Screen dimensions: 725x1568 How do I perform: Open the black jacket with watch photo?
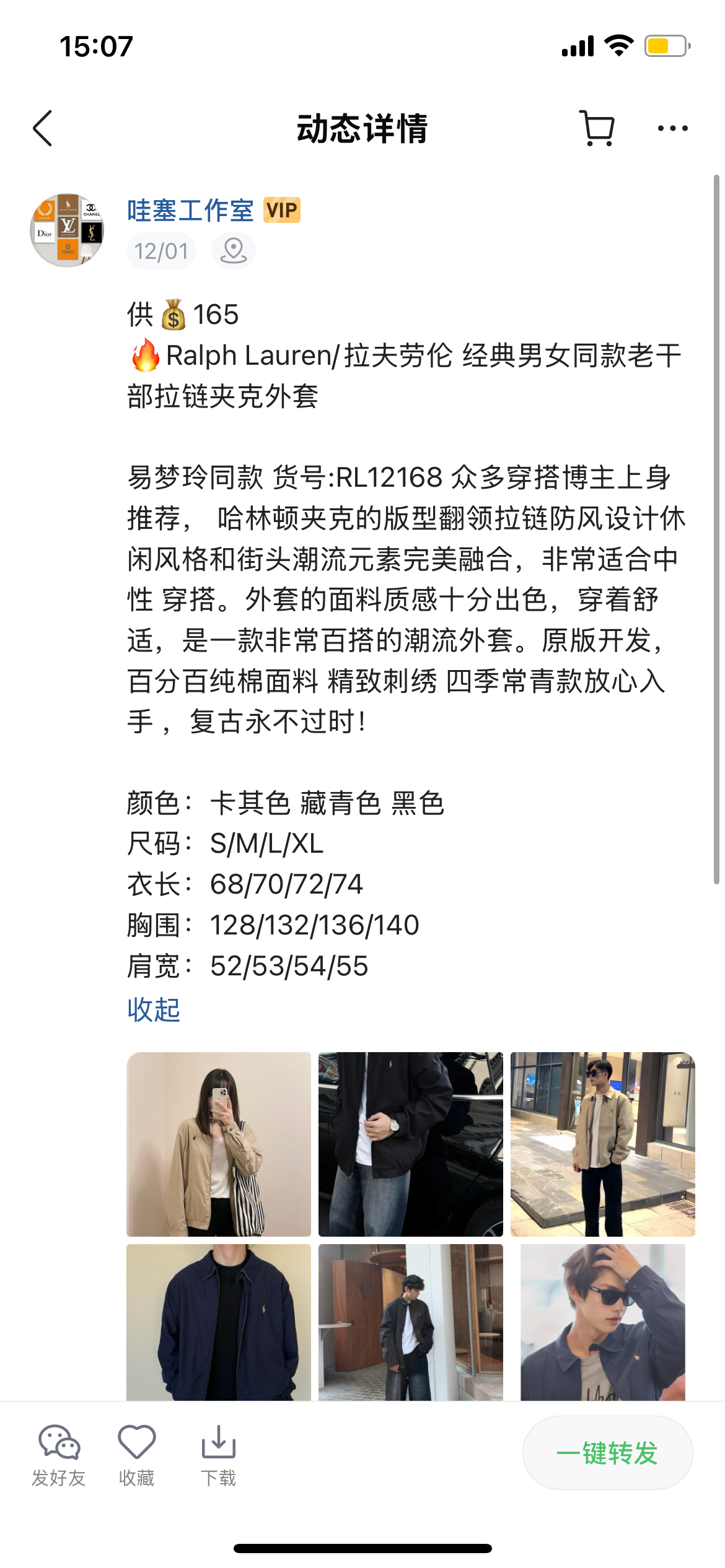(x=411, y=1144)
